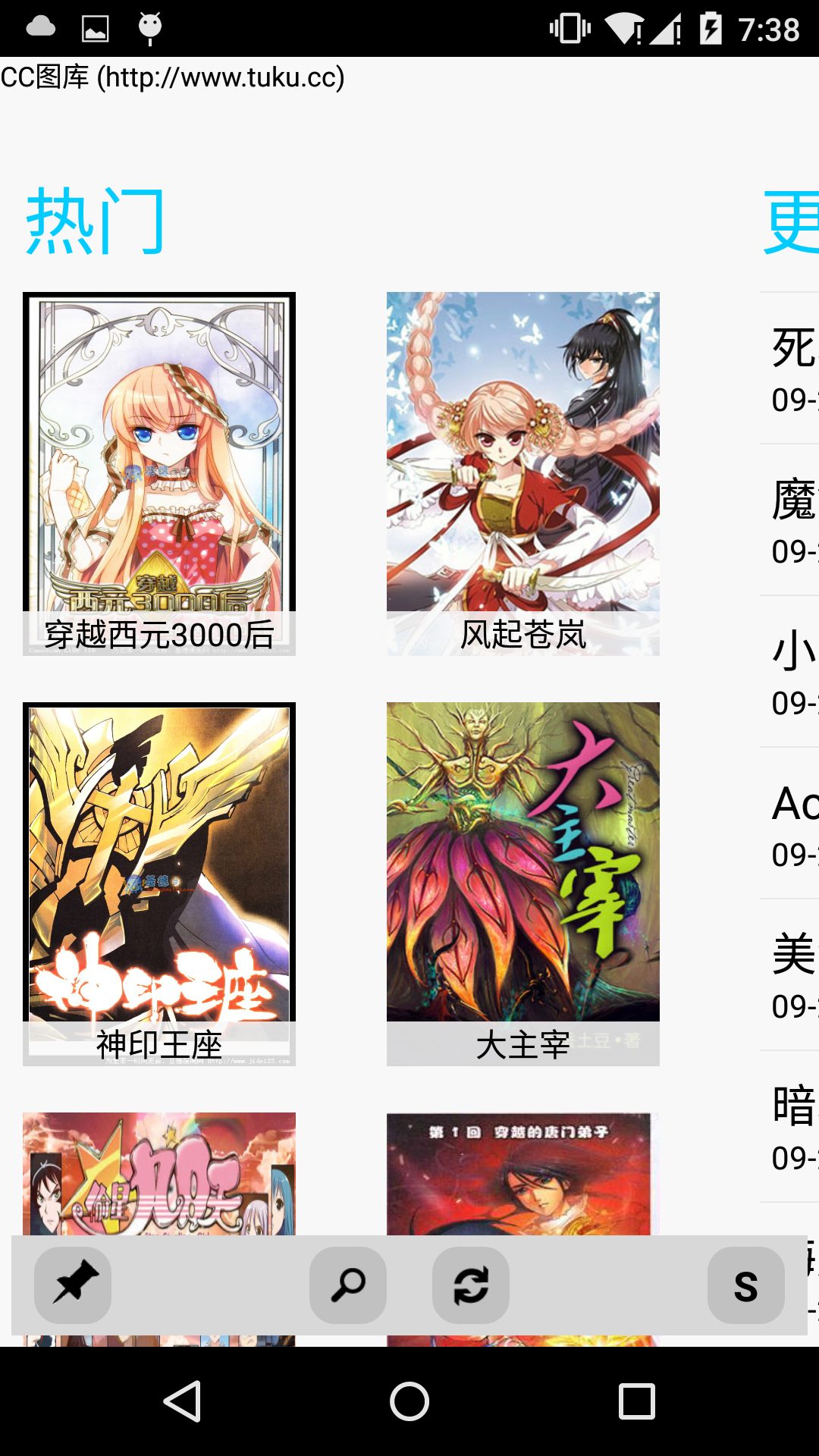Refresh the page with the reload icon
The image size is (819, 1456).
point(471,1285)
